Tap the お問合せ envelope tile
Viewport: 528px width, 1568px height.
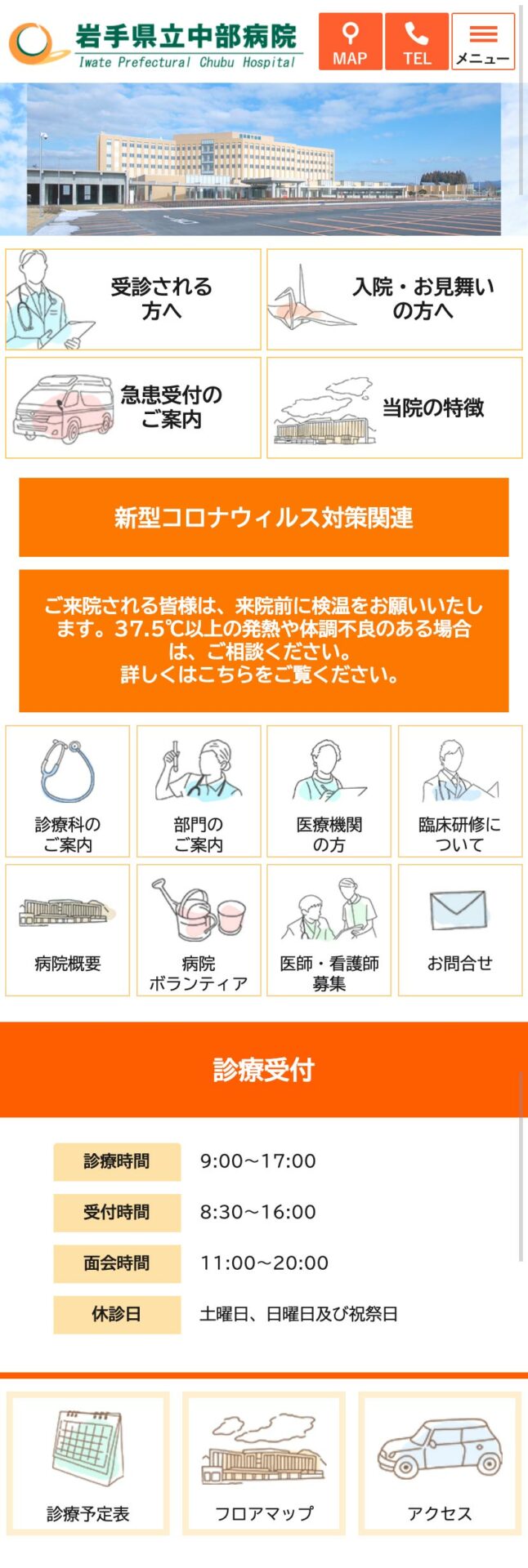tap(460, 930)
